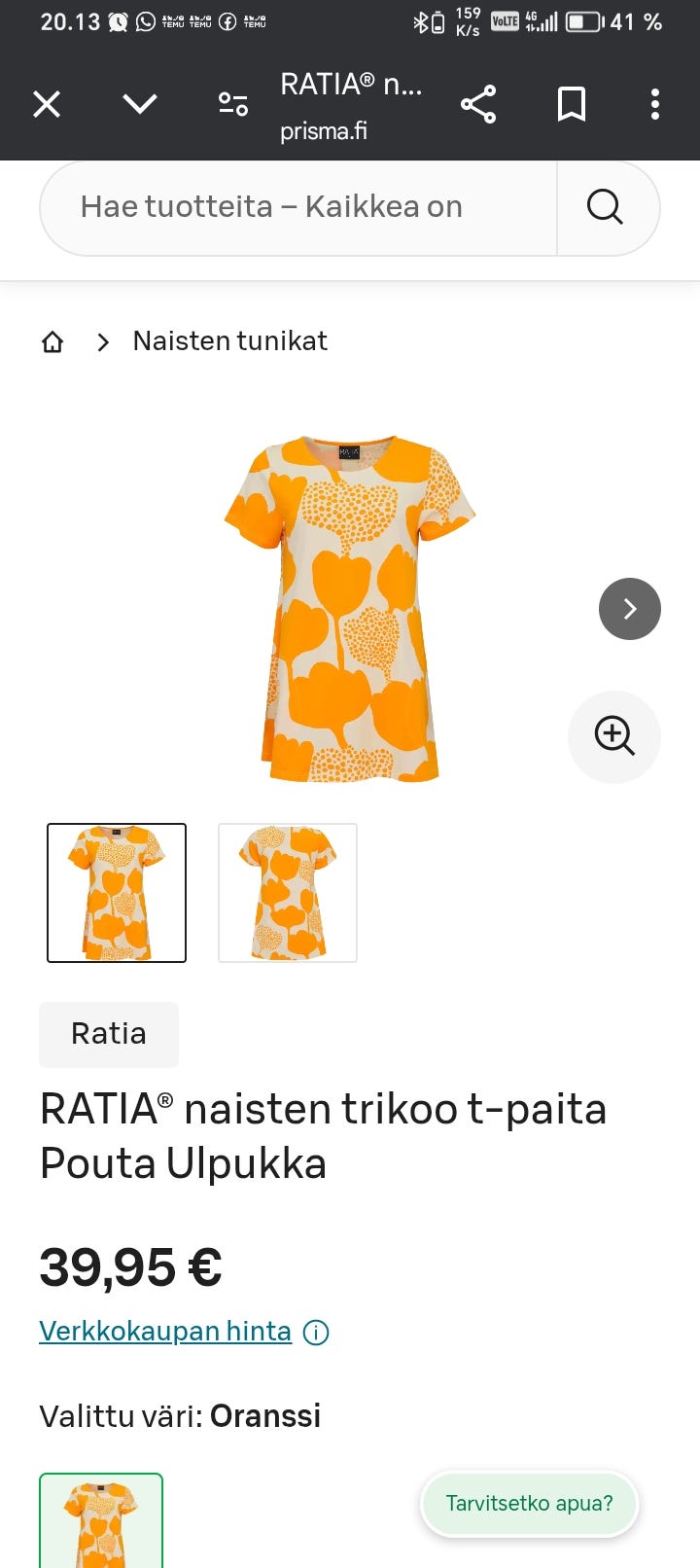
Task: Select the first front-view thumbnail
Action: (x=117, y=893)
